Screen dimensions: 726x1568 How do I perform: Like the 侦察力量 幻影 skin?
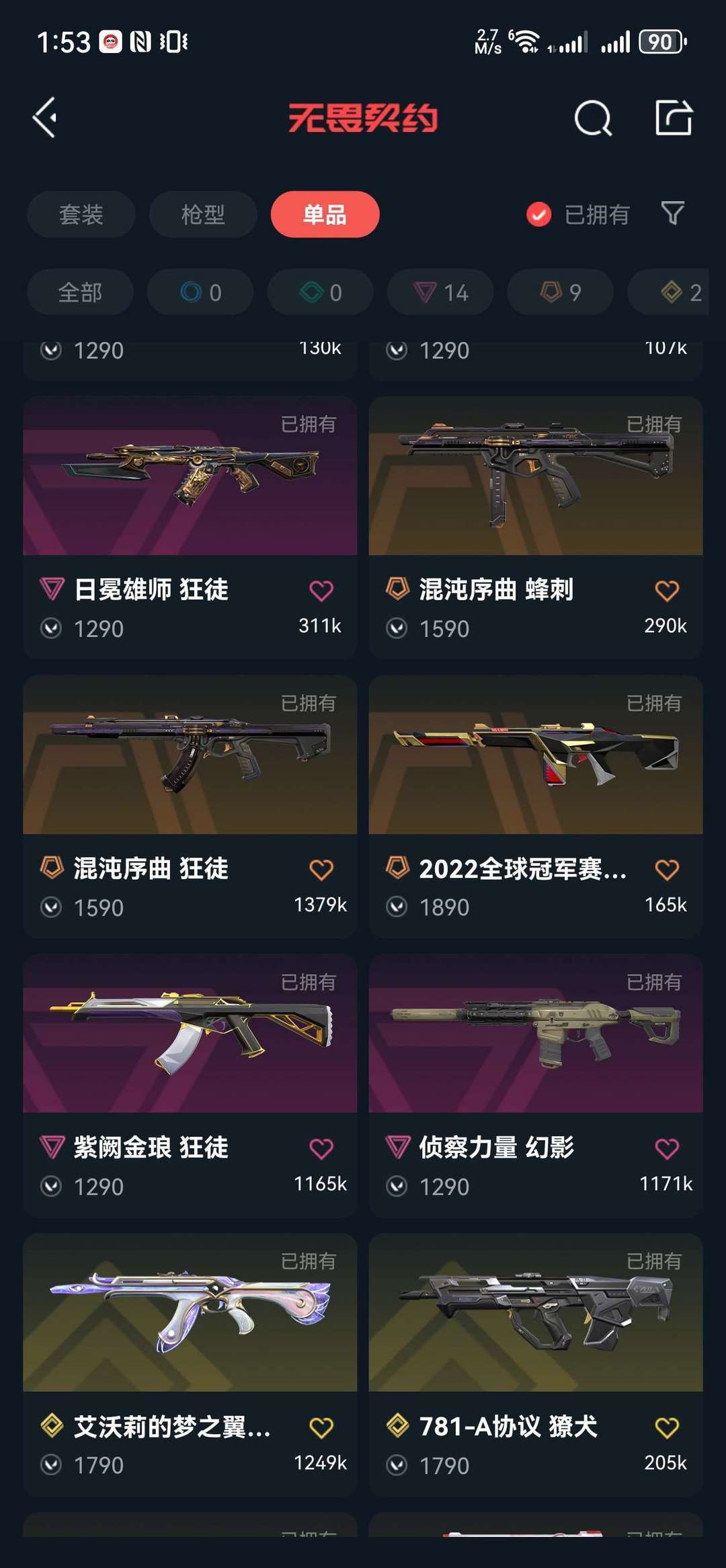pyautogui.click(x=666, y=1148)
